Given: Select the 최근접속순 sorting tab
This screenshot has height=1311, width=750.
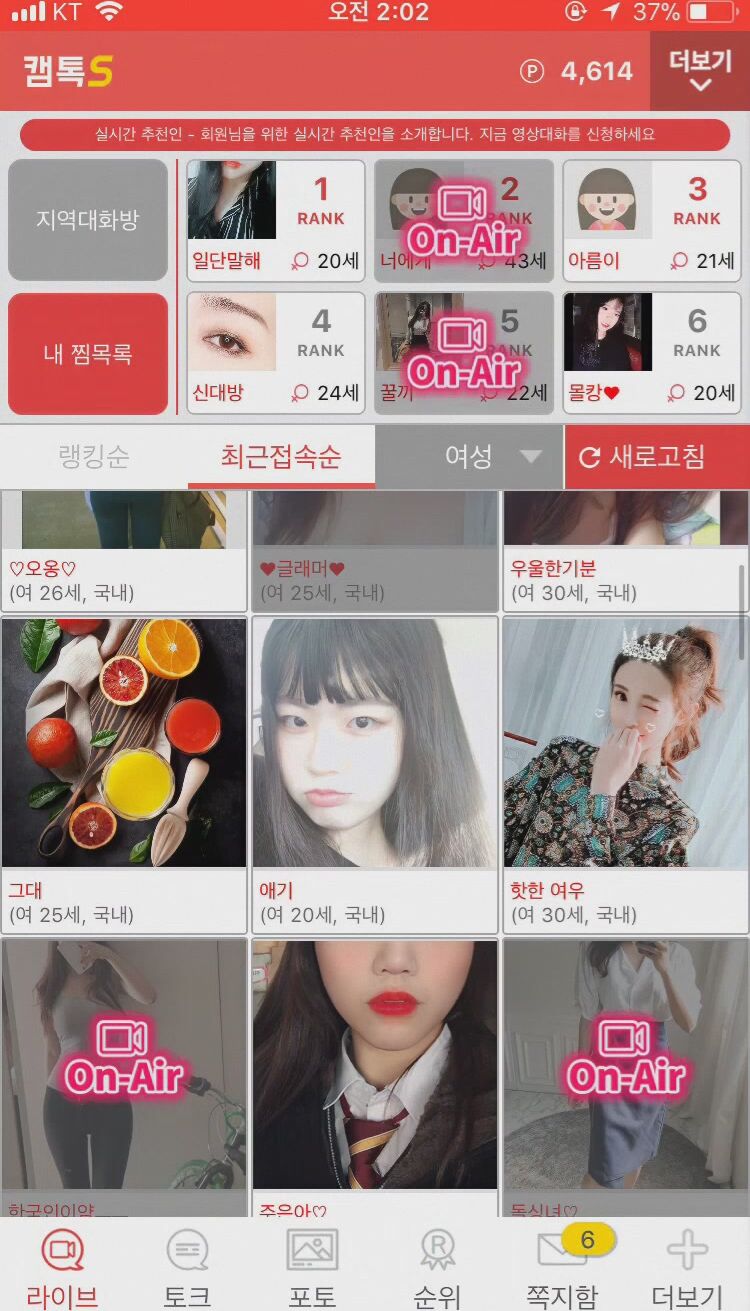Looking at the screenshot, I should (281, 457).
